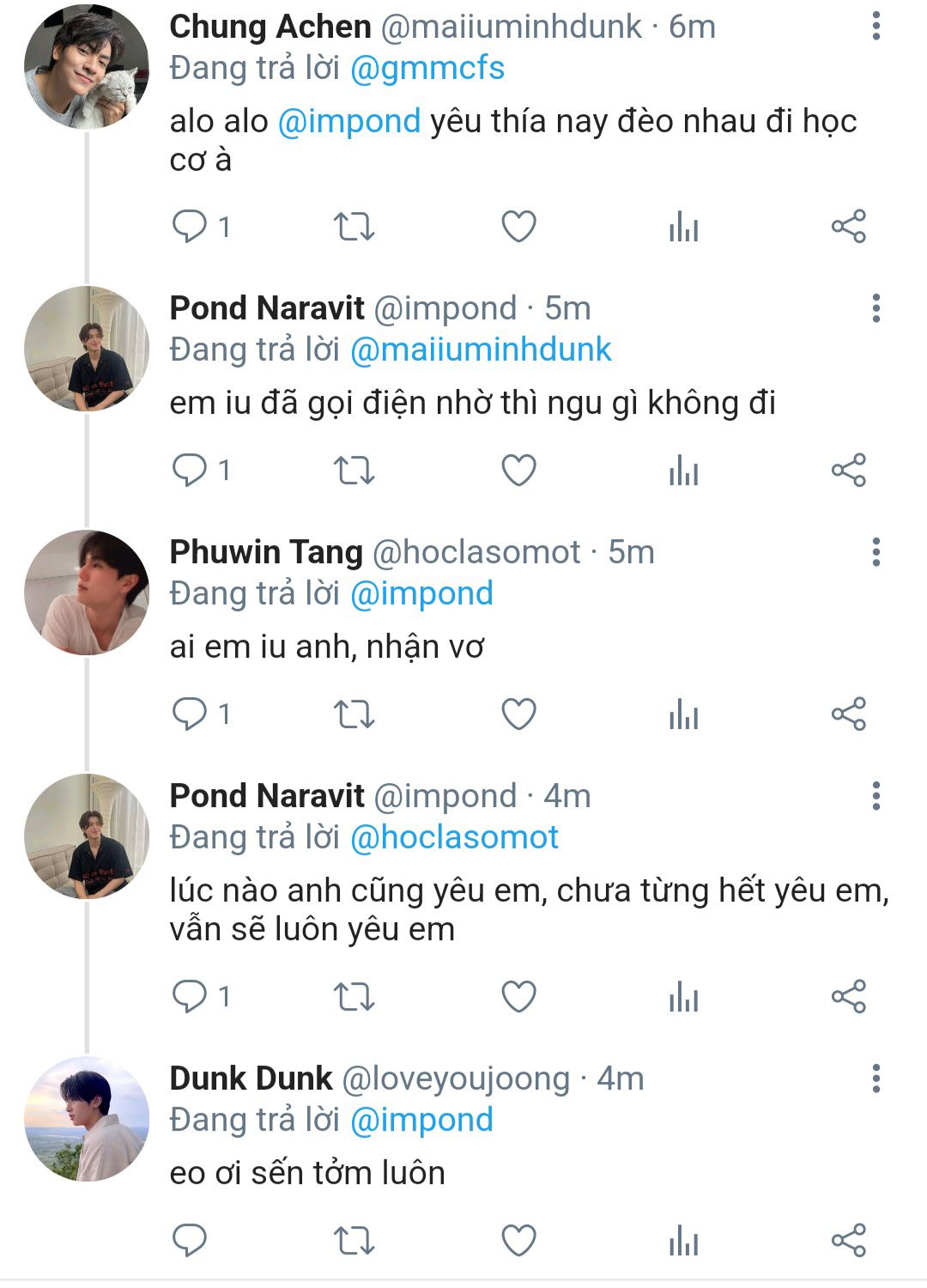
Task: Tap the @impond mention in Chung Achen's tweet
Action: [348, 122]
